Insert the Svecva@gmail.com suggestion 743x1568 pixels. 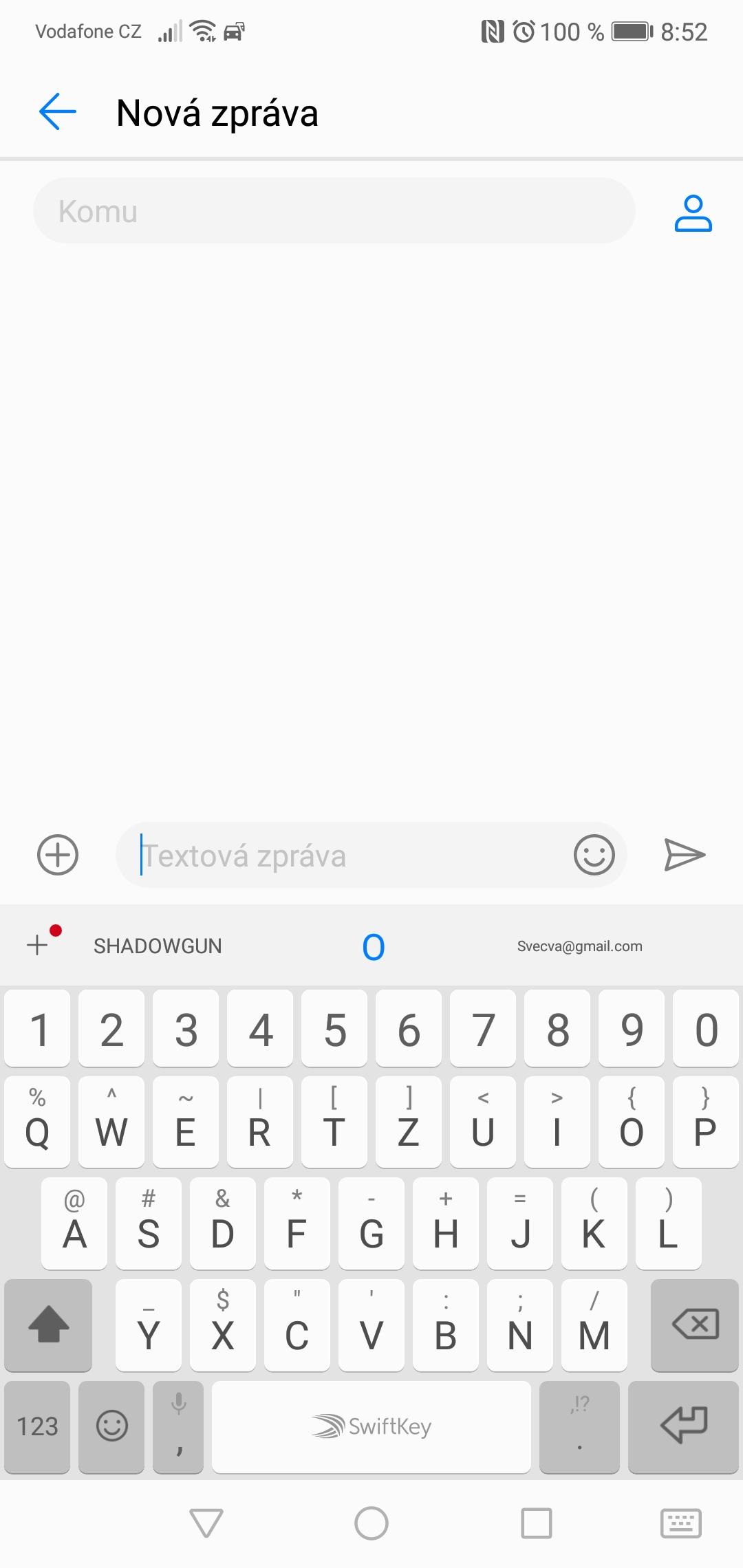(580, 946)
